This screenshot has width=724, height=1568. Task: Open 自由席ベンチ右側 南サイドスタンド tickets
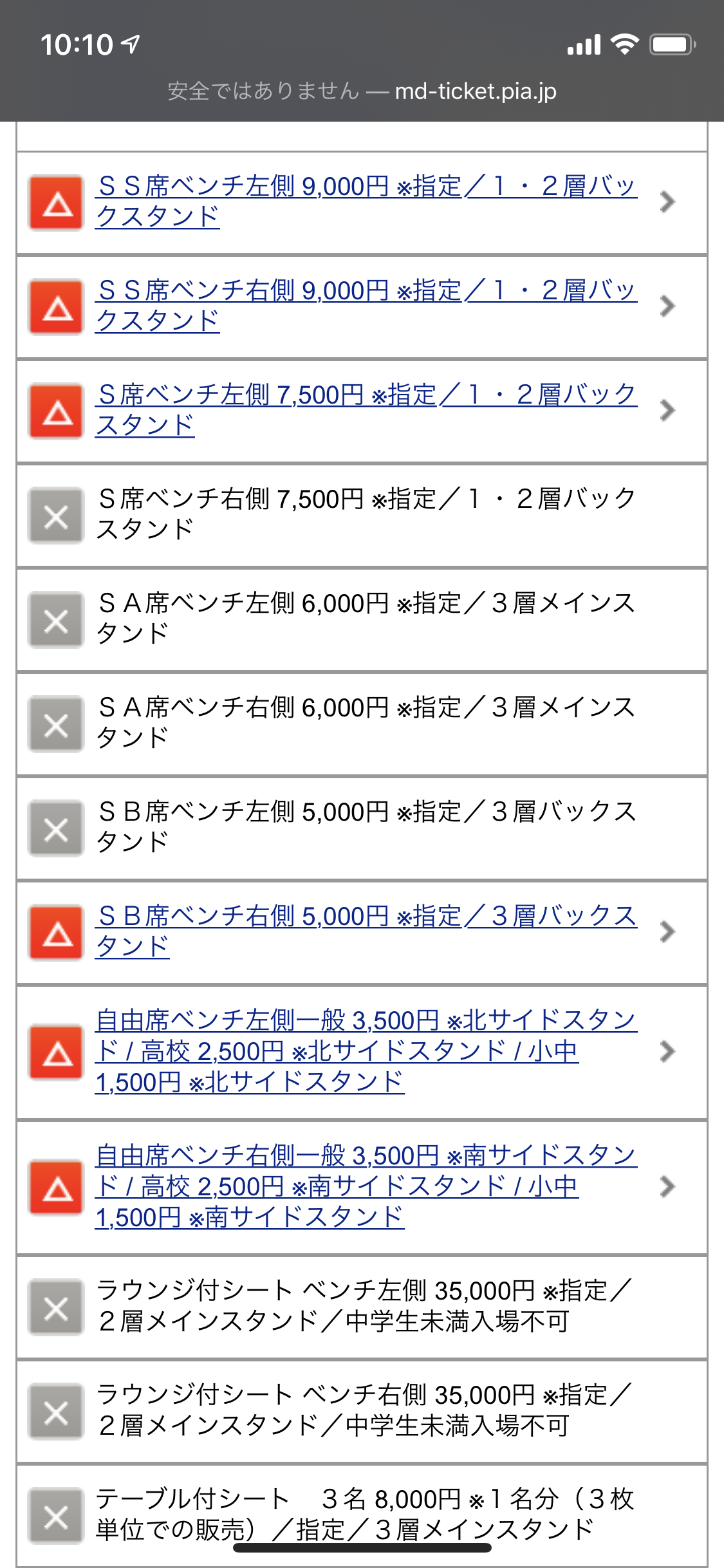click(366, 1186)
